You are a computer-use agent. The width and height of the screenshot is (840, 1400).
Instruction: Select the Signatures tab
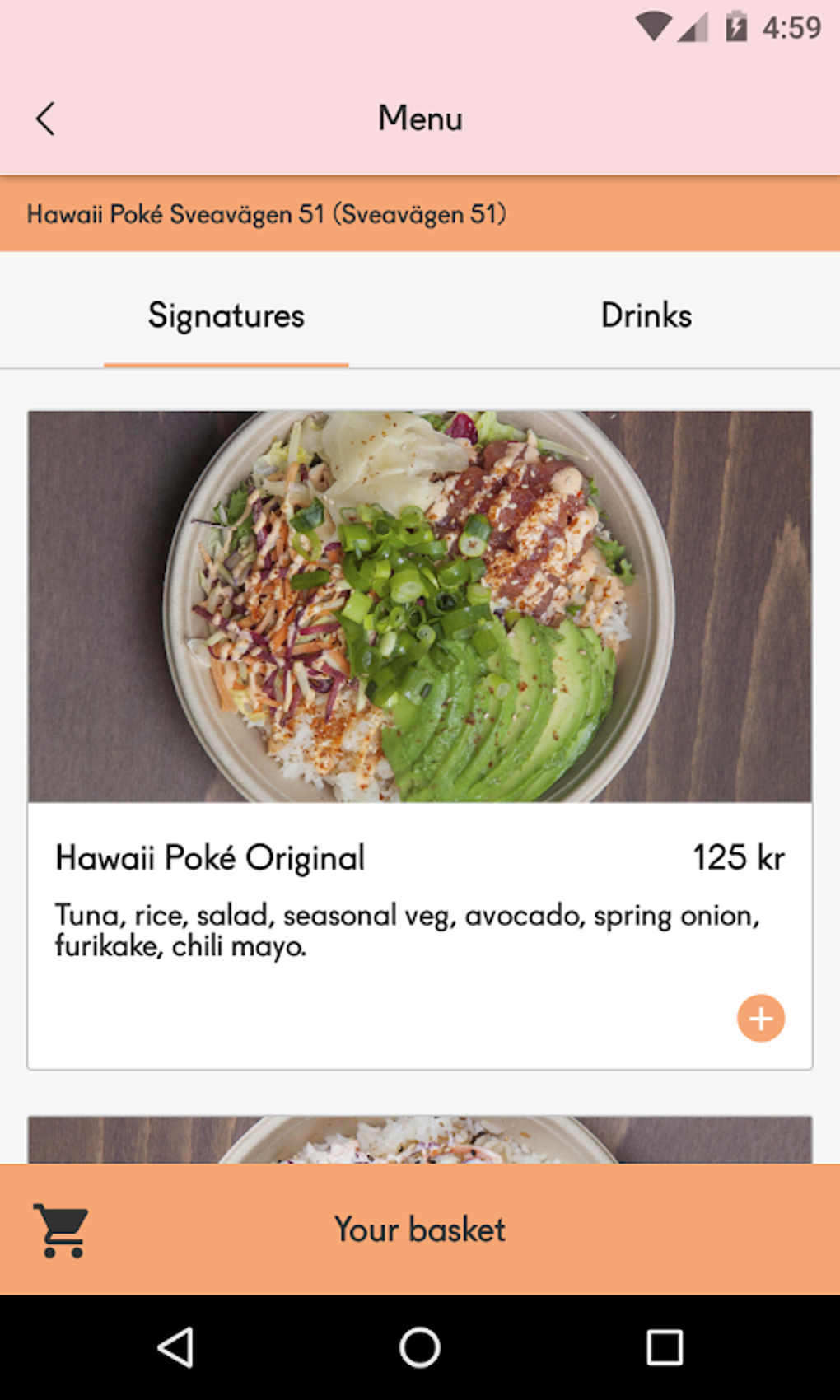226,315
